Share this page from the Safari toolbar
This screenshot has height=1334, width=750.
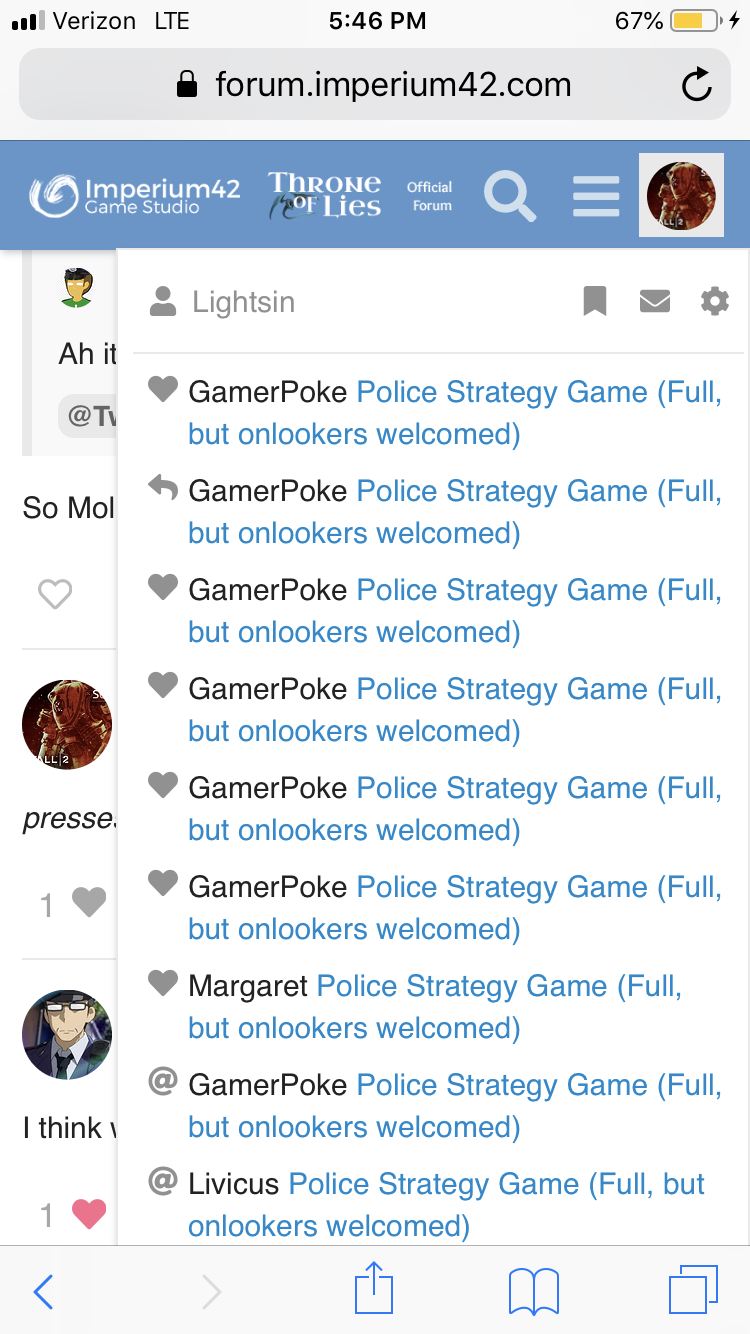375,1290
